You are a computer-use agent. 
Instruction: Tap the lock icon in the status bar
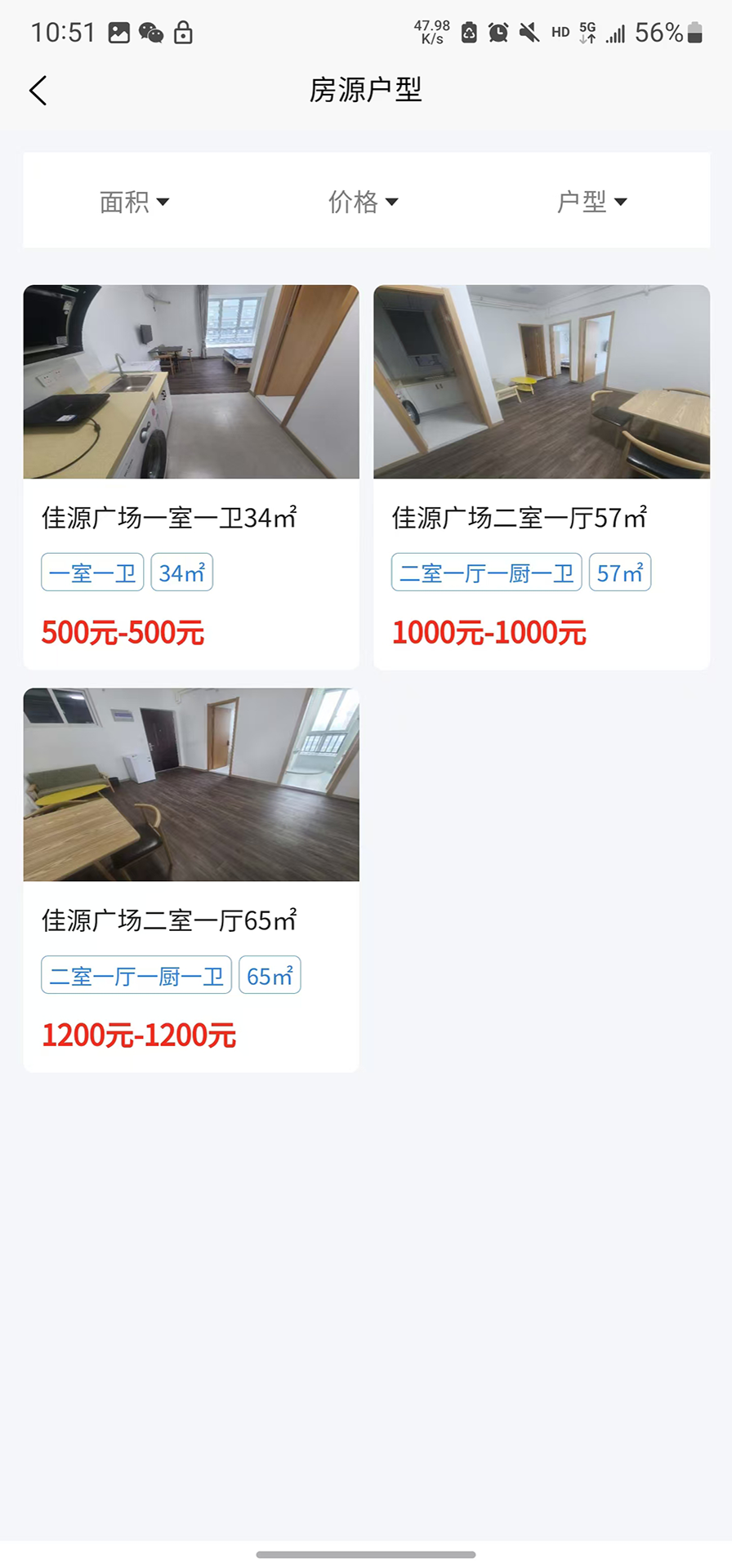pos(184,33)
